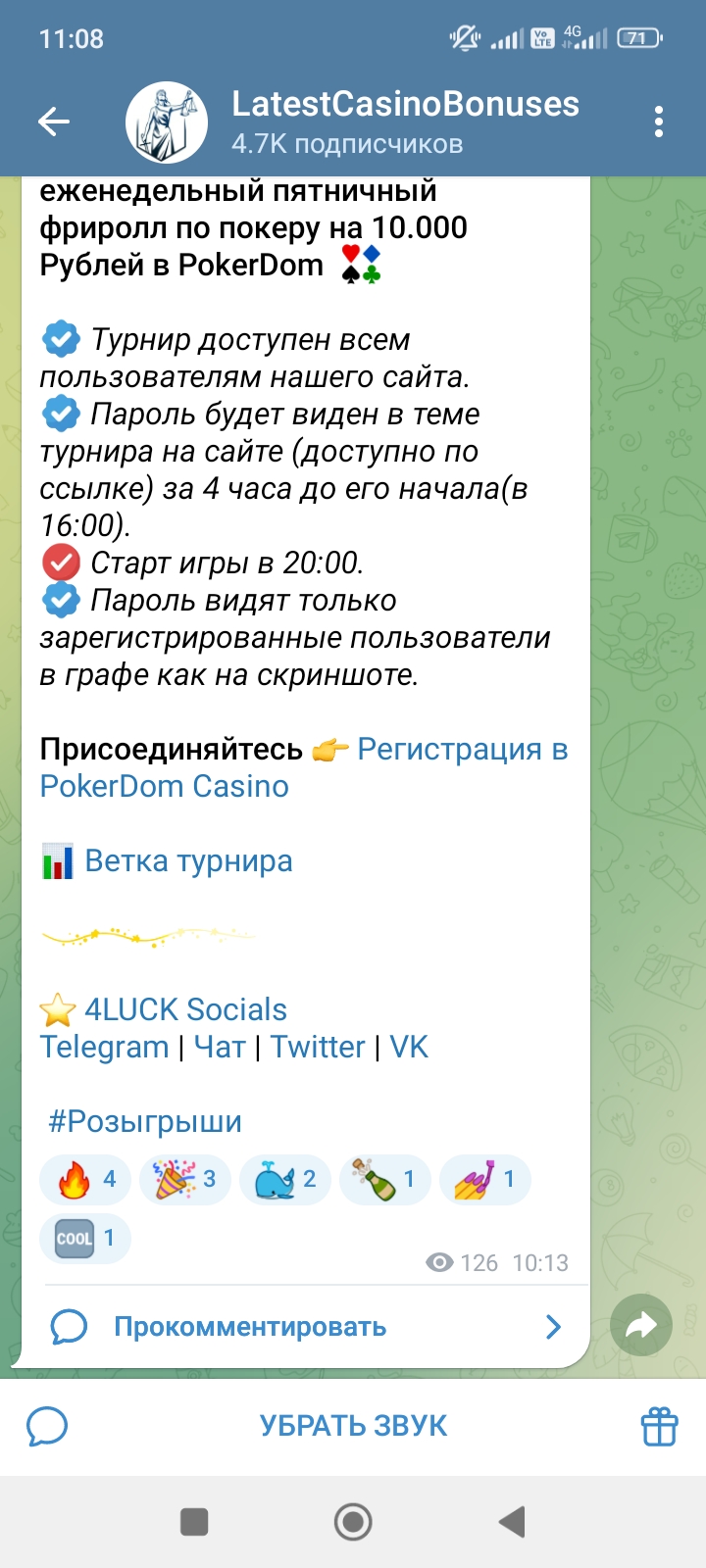Forward the post with the share arrow
The width and height of the screenshot is (706, 1568).
[640, 1326]
